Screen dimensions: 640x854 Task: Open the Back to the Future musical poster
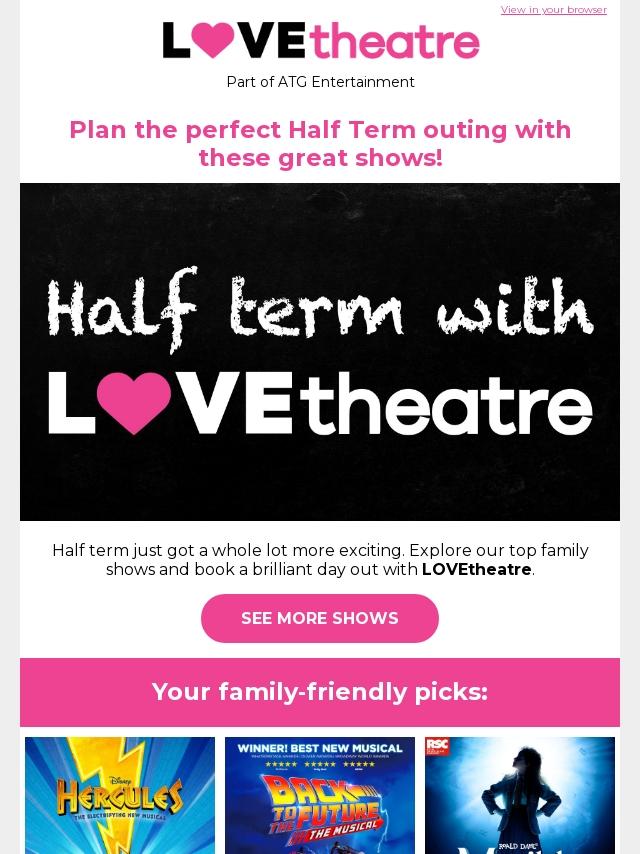[320, 795]
